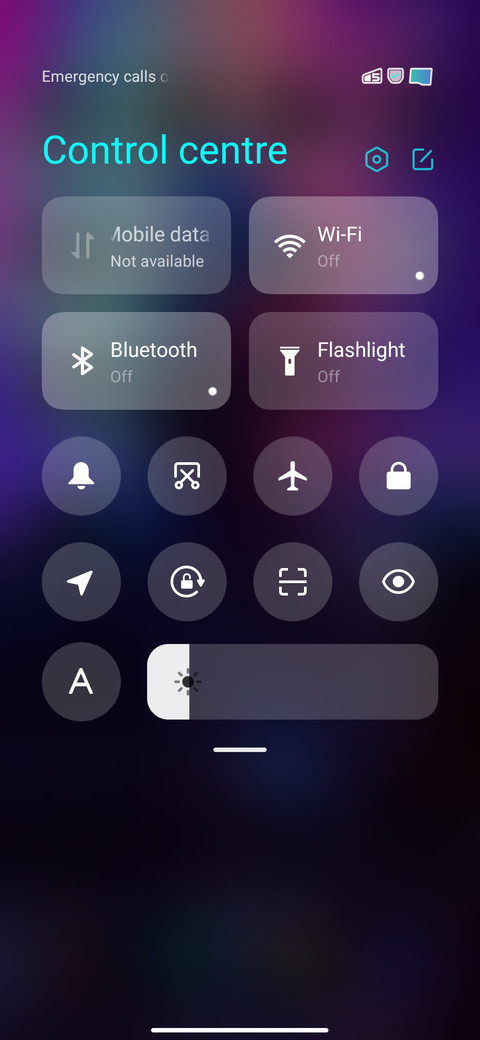The height and width of the screenshot is (1040, 480).
Task: Enable airplane mode
Action: click(x=293, y=476)
